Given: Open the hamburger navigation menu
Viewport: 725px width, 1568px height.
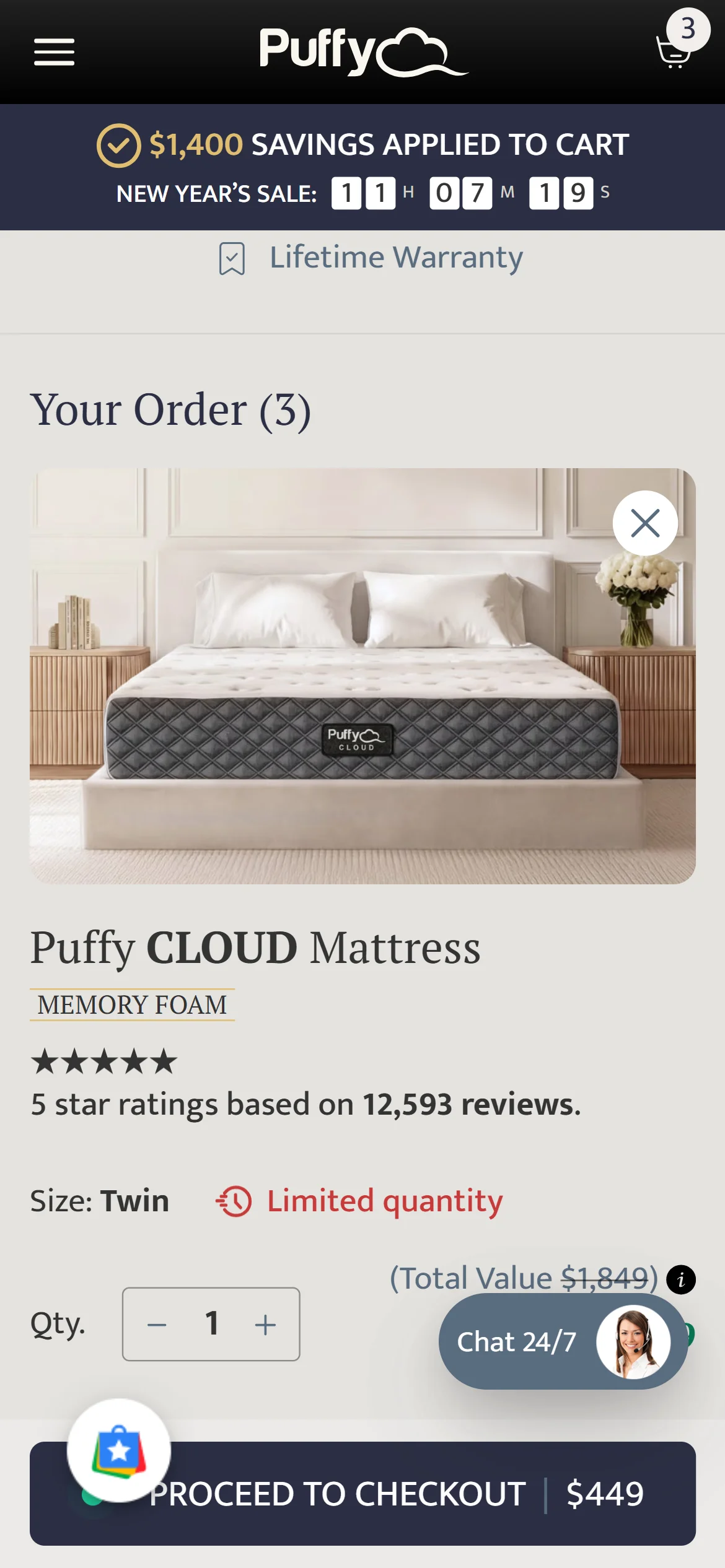Looking at the screenshot, I should coord(54,52).
